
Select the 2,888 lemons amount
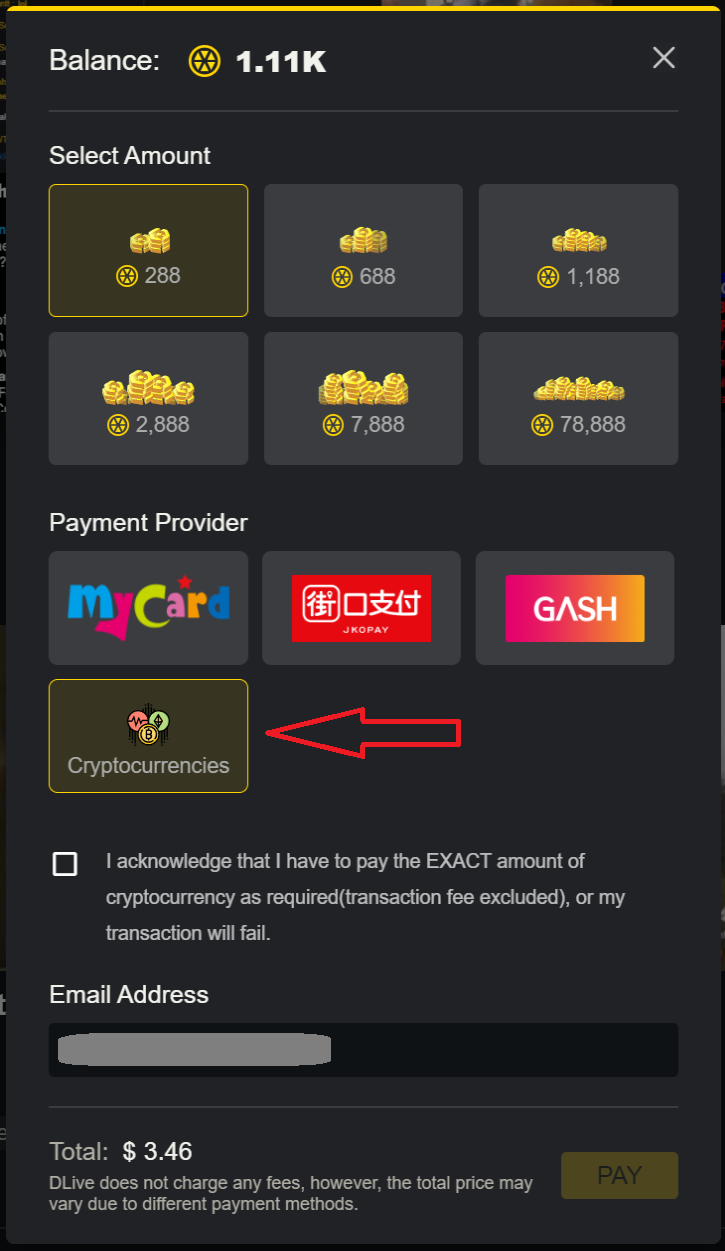point(148,398)
